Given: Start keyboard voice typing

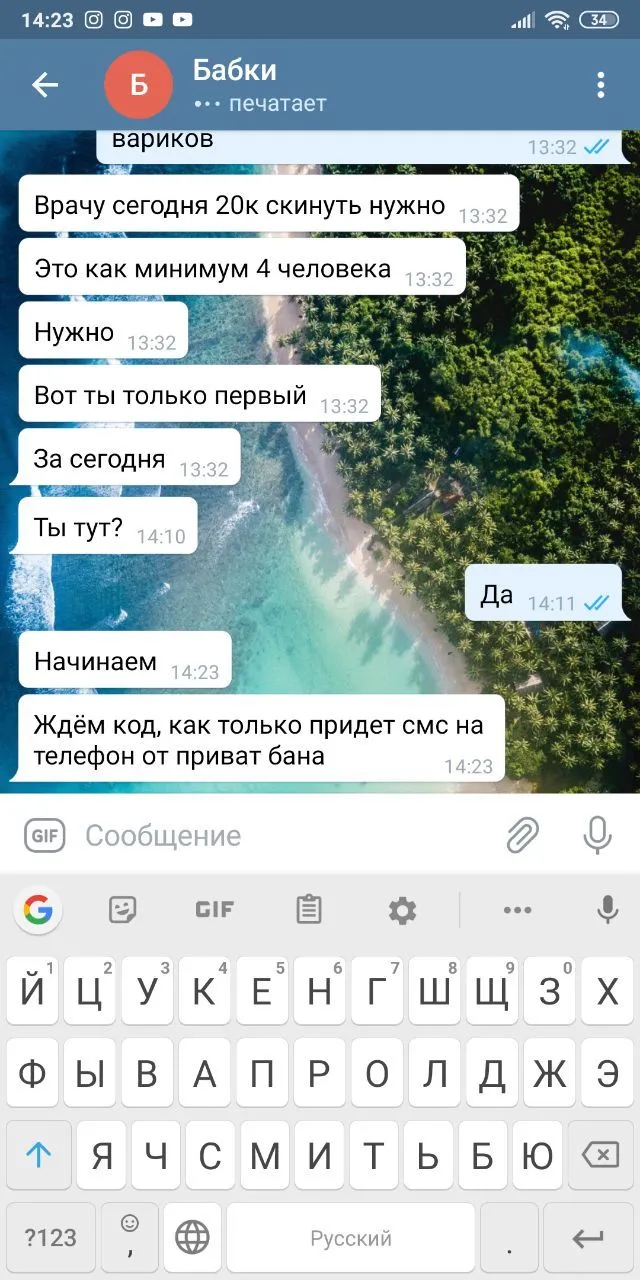Looking at the screenshot, I should click(x=606, y=909).
